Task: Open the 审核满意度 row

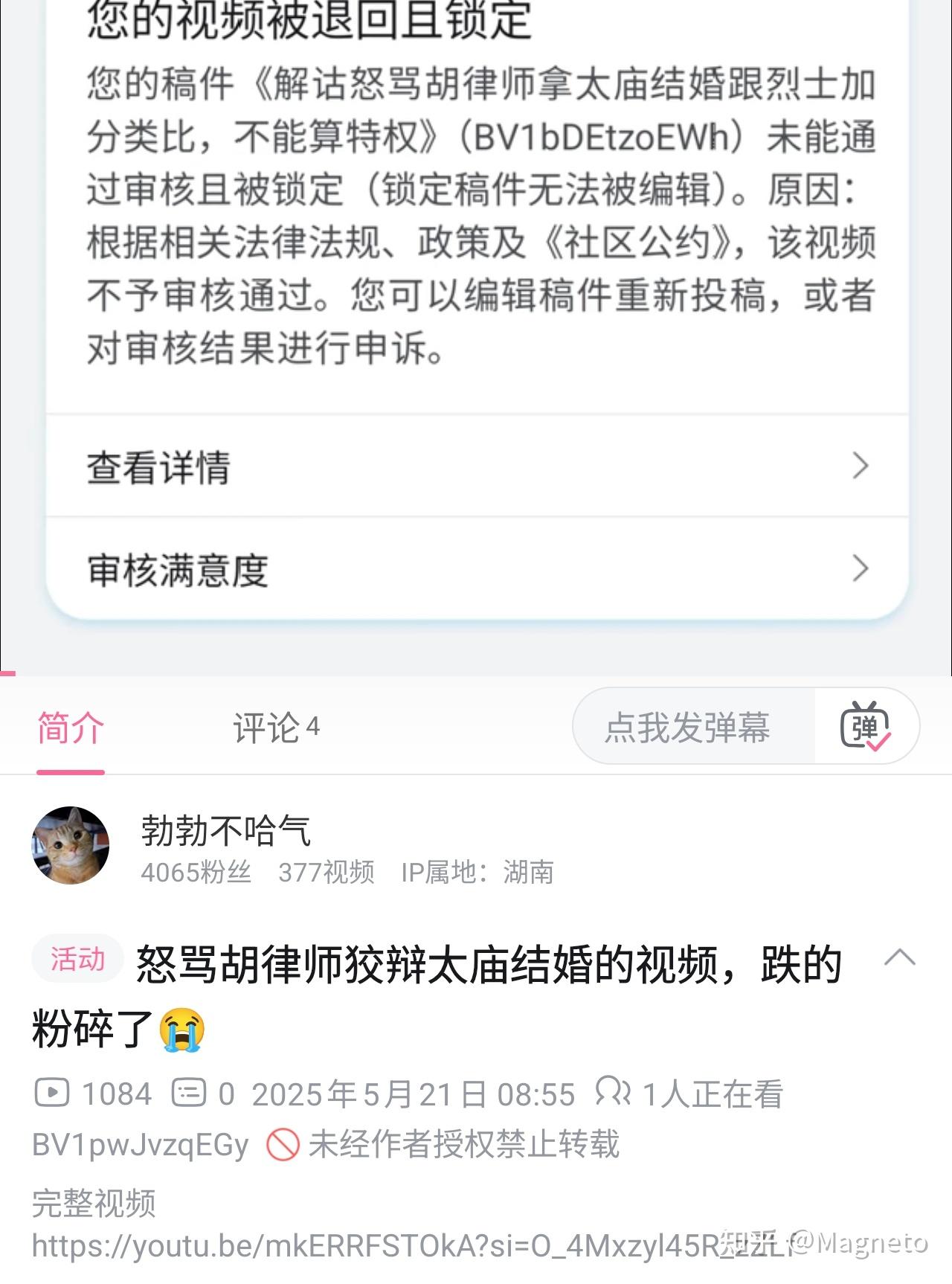Action: pyautogui.click(x=476, y=569)
